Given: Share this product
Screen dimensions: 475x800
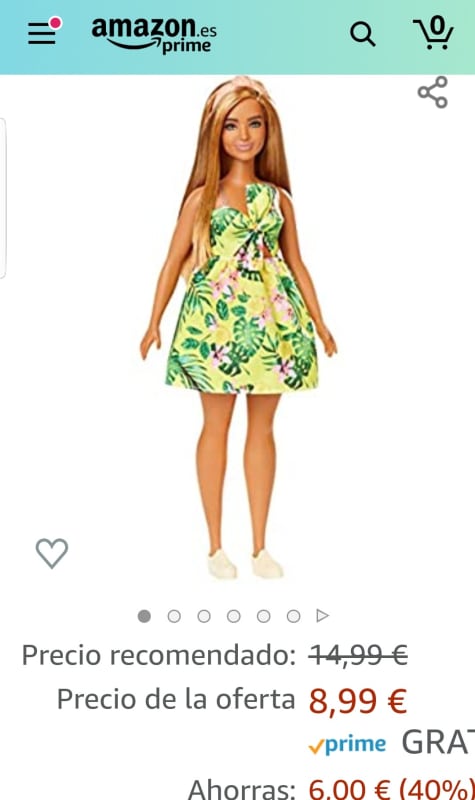Looking at the screenshot, I should click(x=433, y=92).
